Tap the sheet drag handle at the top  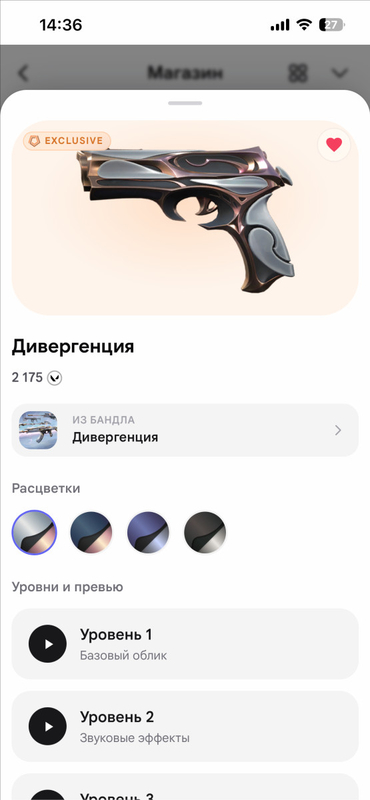tap(185, 103)
